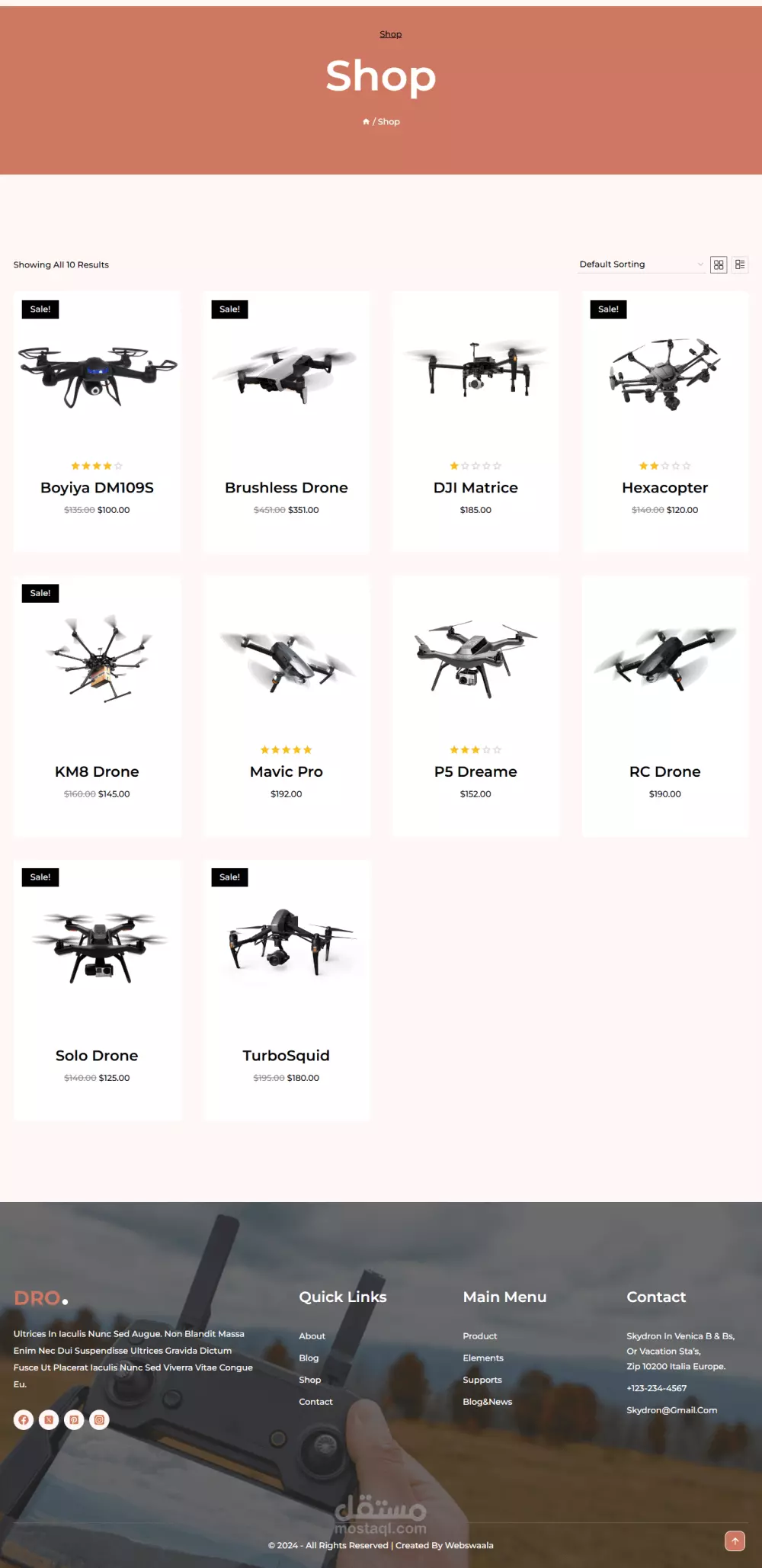
Task: Open the About quick link
Action: (x=312, y=1336)
